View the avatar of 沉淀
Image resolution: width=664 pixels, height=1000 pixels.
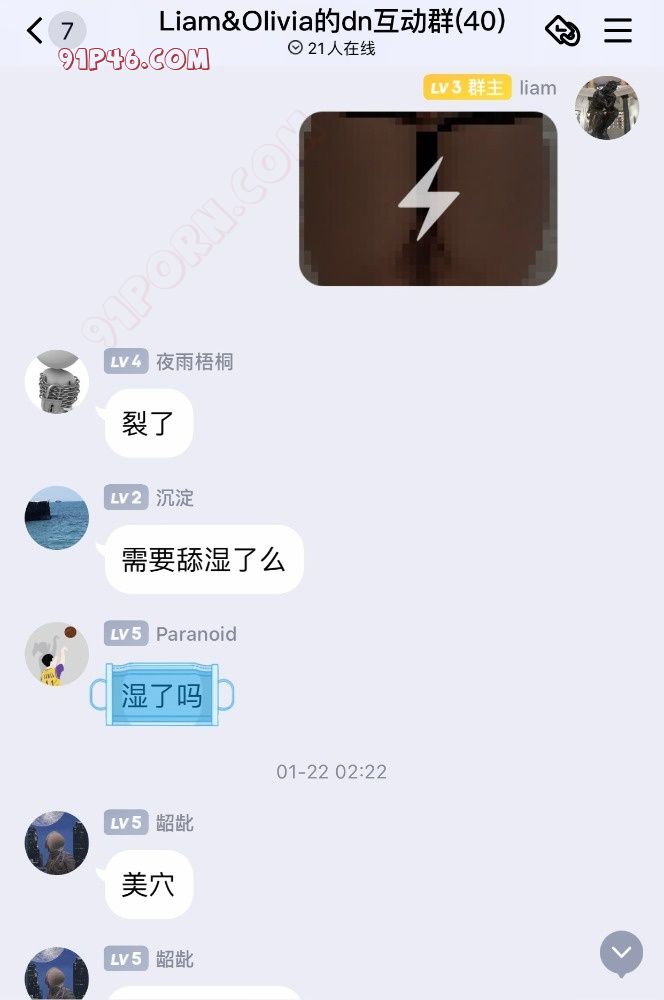[x=57, y=518]
